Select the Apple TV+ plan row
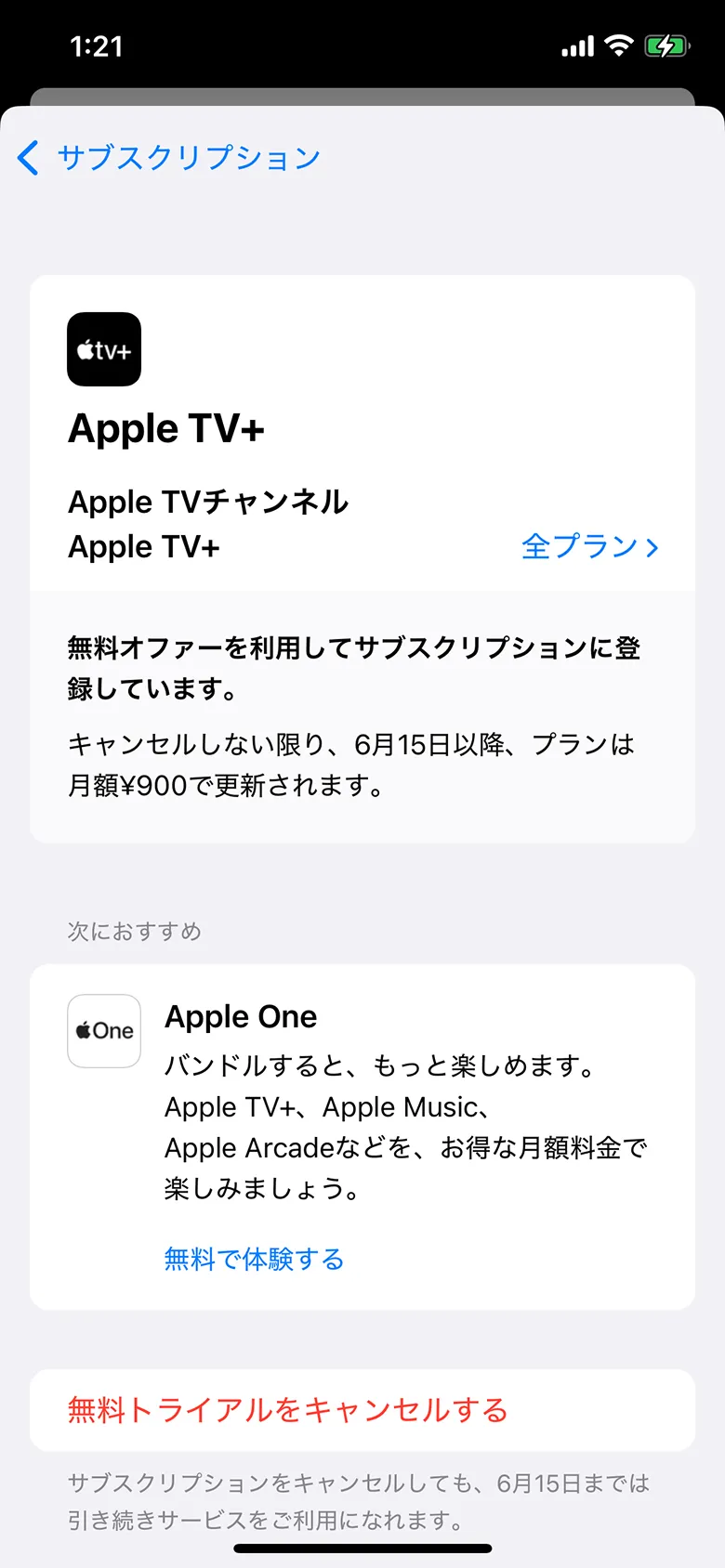The height and width of the screenshot is (1568, 725). click(144, 546)
